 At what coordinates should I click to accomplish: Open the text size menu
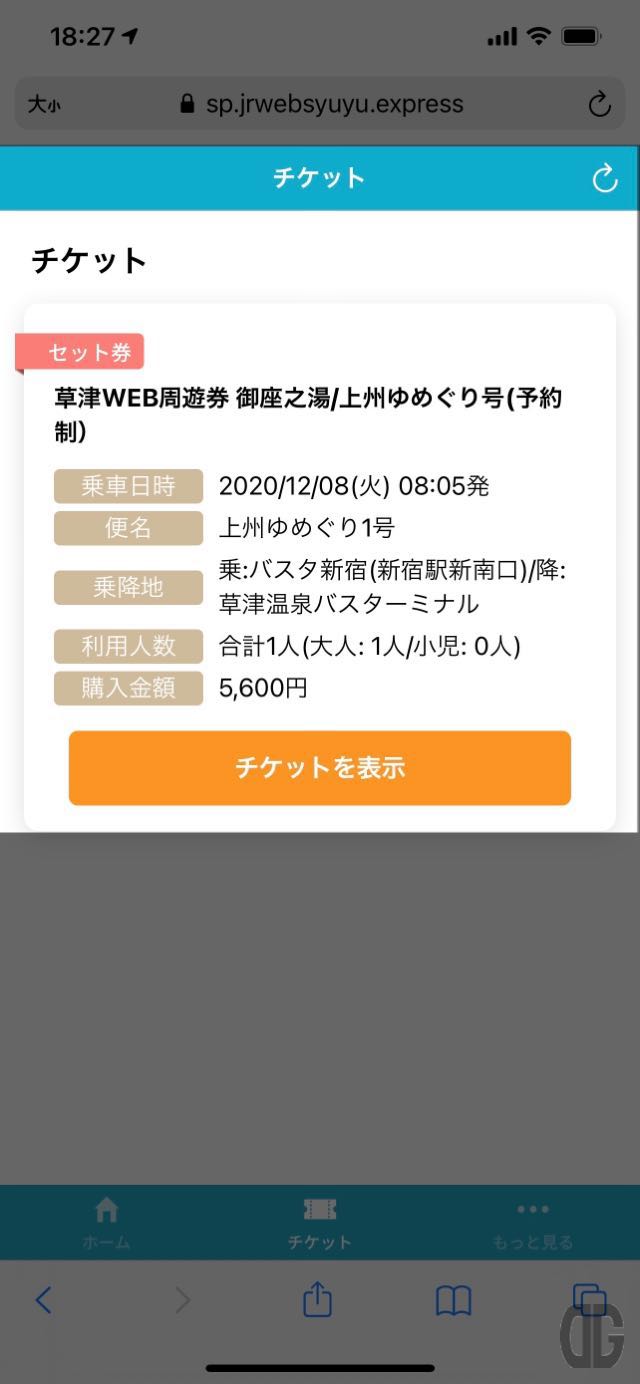click(x=44, y=104)
